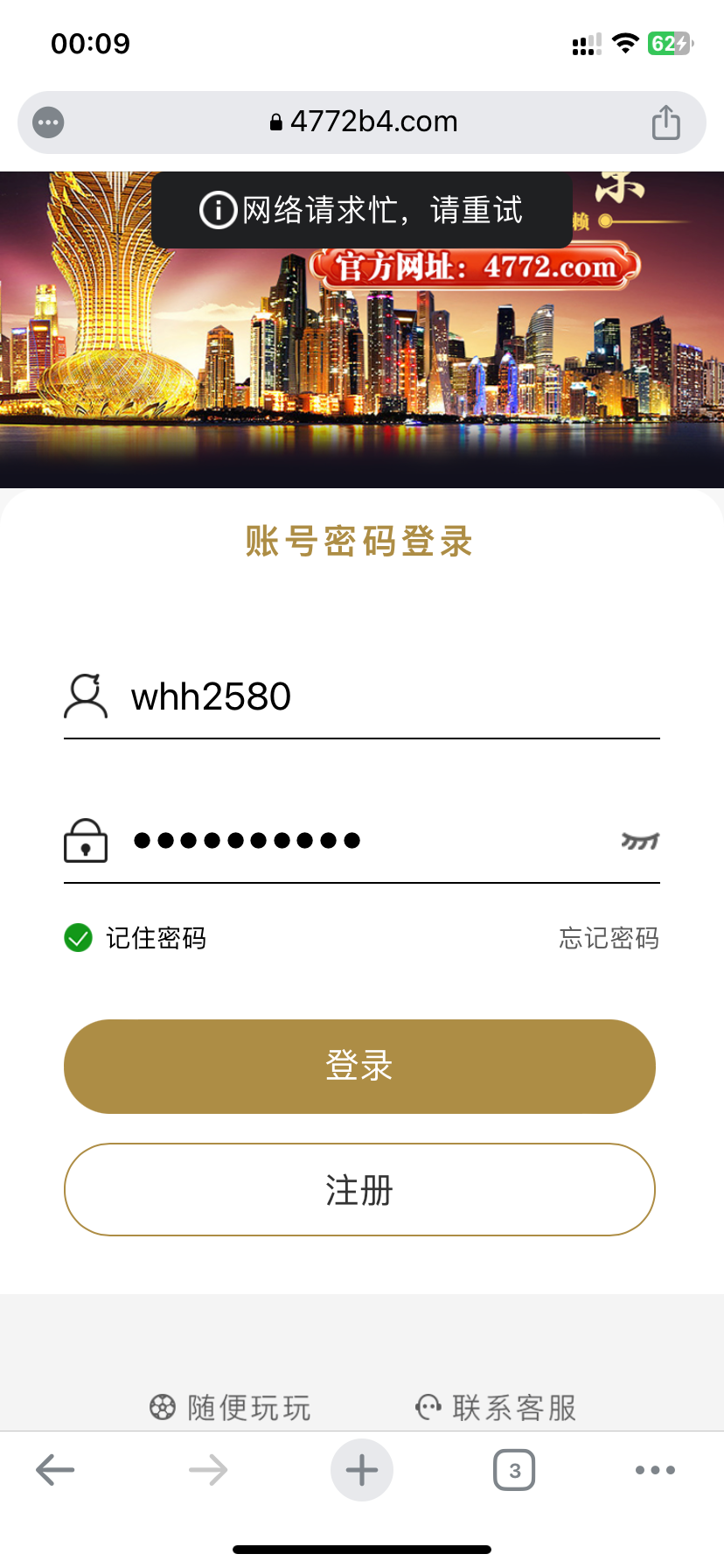Open the page options menu beside the URL

click(x=48, y=122)
